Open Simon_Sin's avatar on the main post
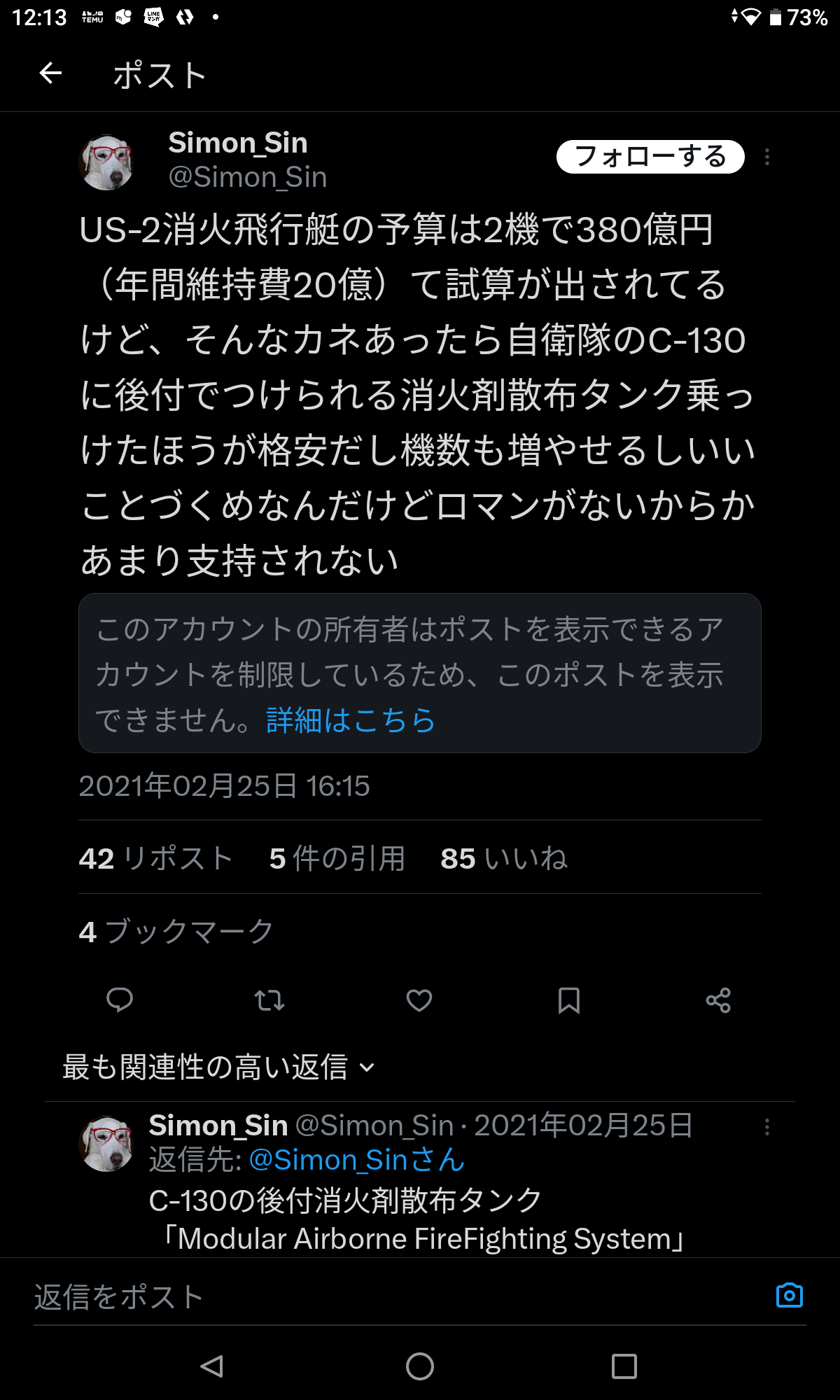 106,162
